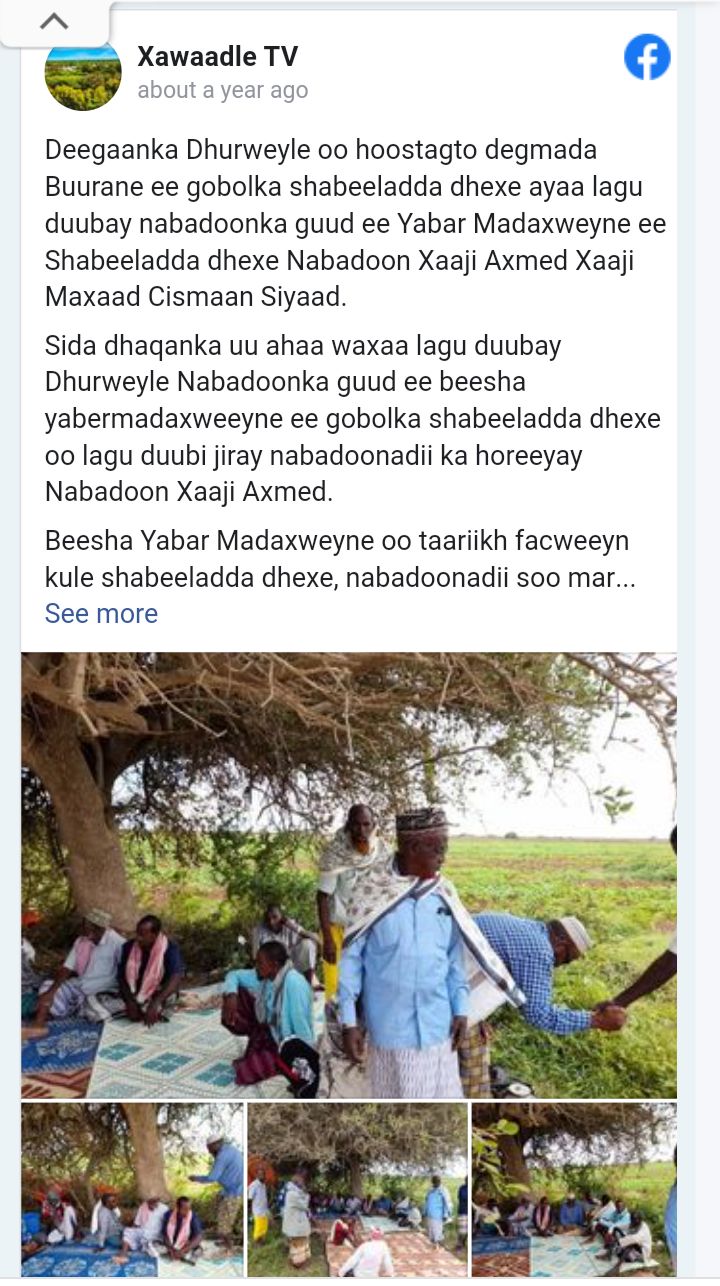The image size is (720, 1286).
Task: Collapse the panel using the top chevron
Action: 54,21
